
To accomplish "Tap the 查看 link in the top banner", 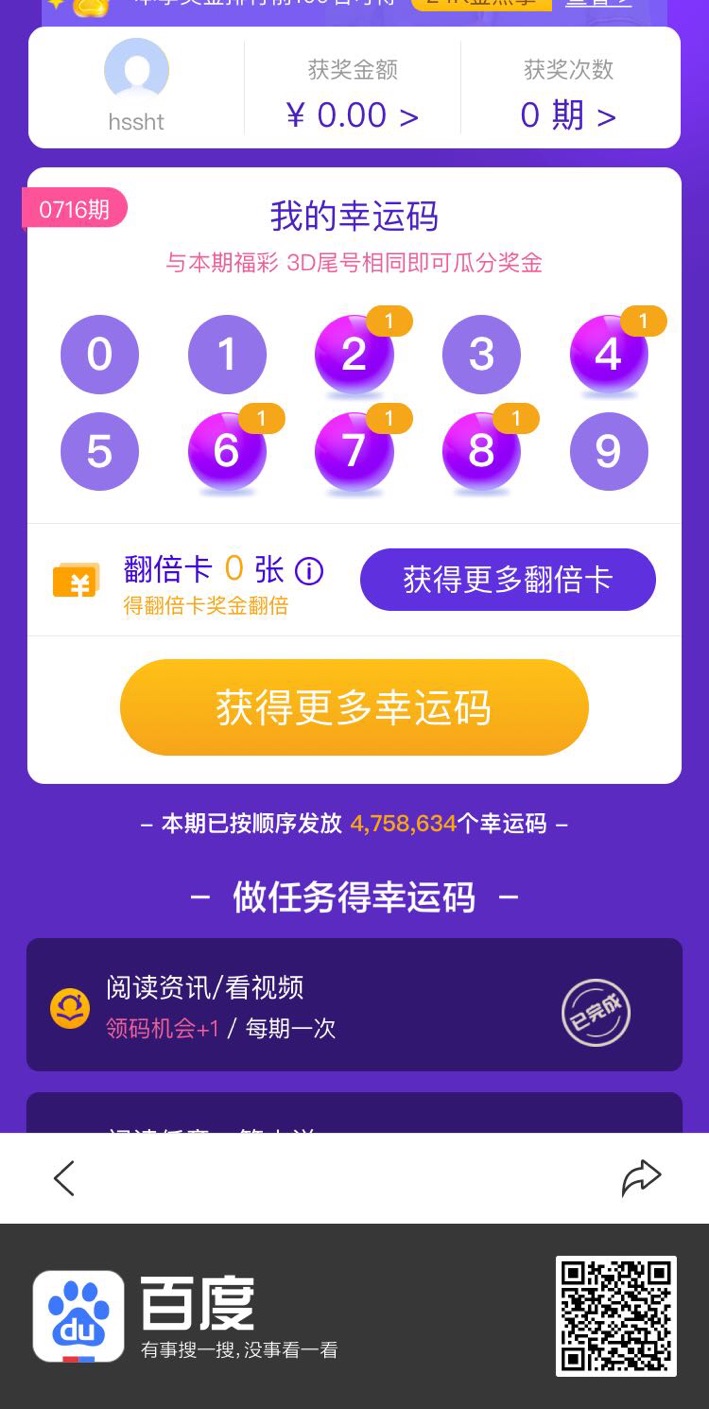I will pos(598,3).
